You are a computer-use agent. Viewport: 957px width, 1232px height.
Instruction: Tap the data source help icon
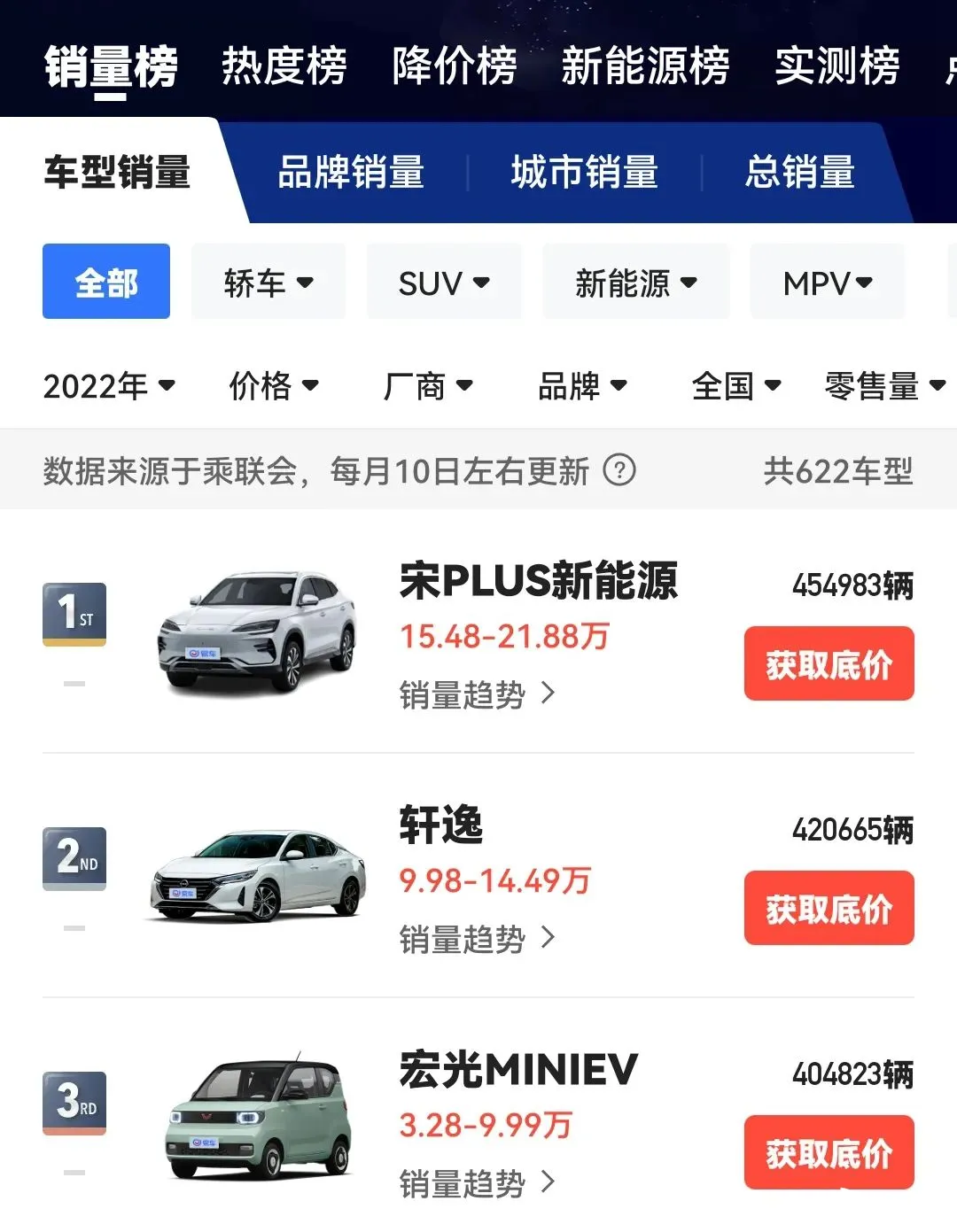click(619, 470)
